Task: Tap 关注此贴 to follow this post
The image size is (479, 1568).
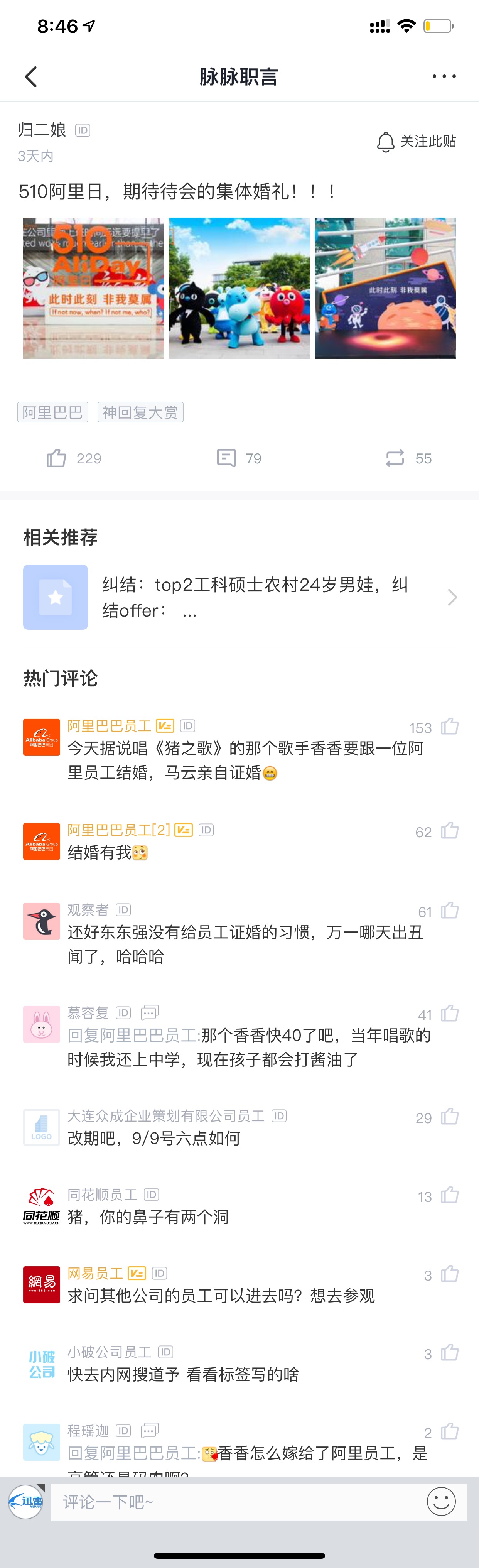Action: click(x=416, y=141)
